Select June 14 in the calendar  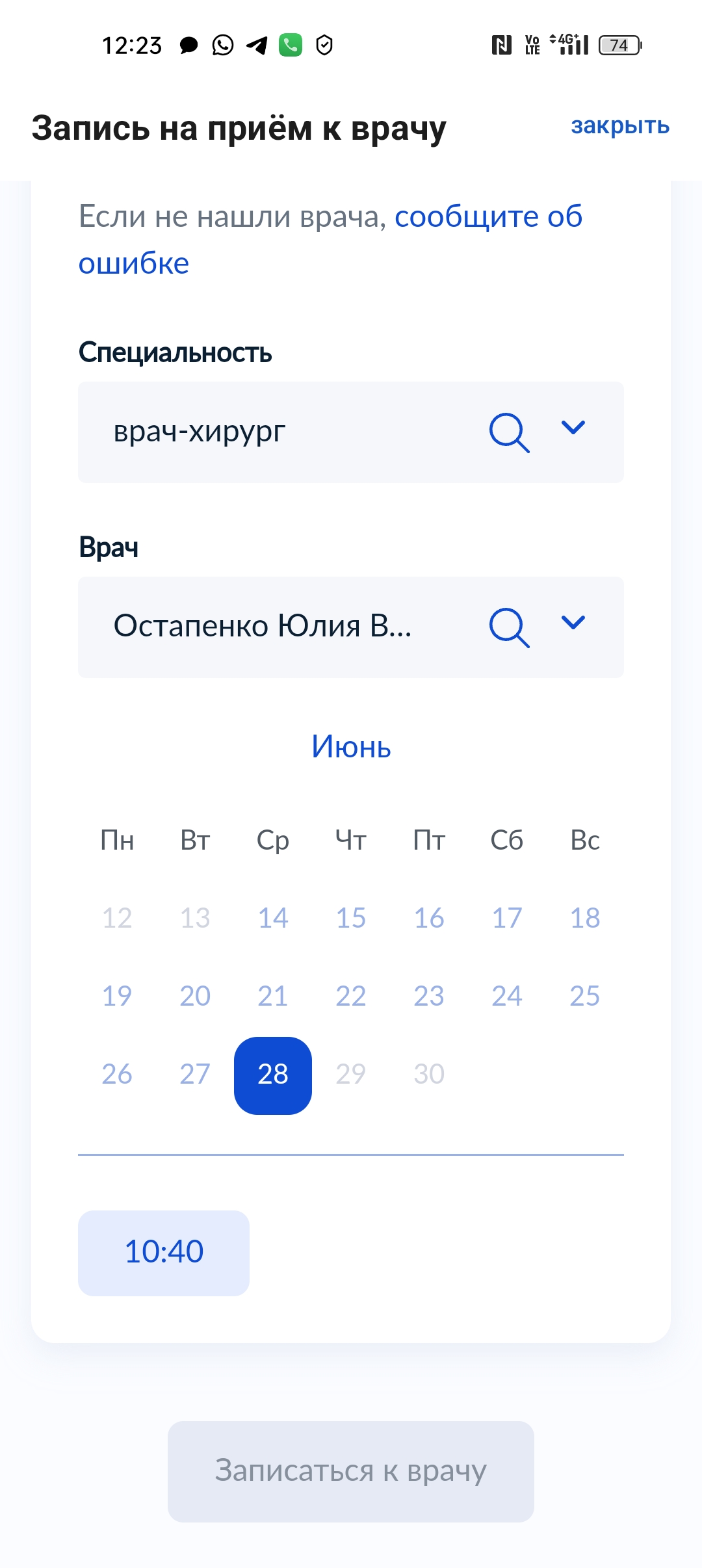[273, 918]
